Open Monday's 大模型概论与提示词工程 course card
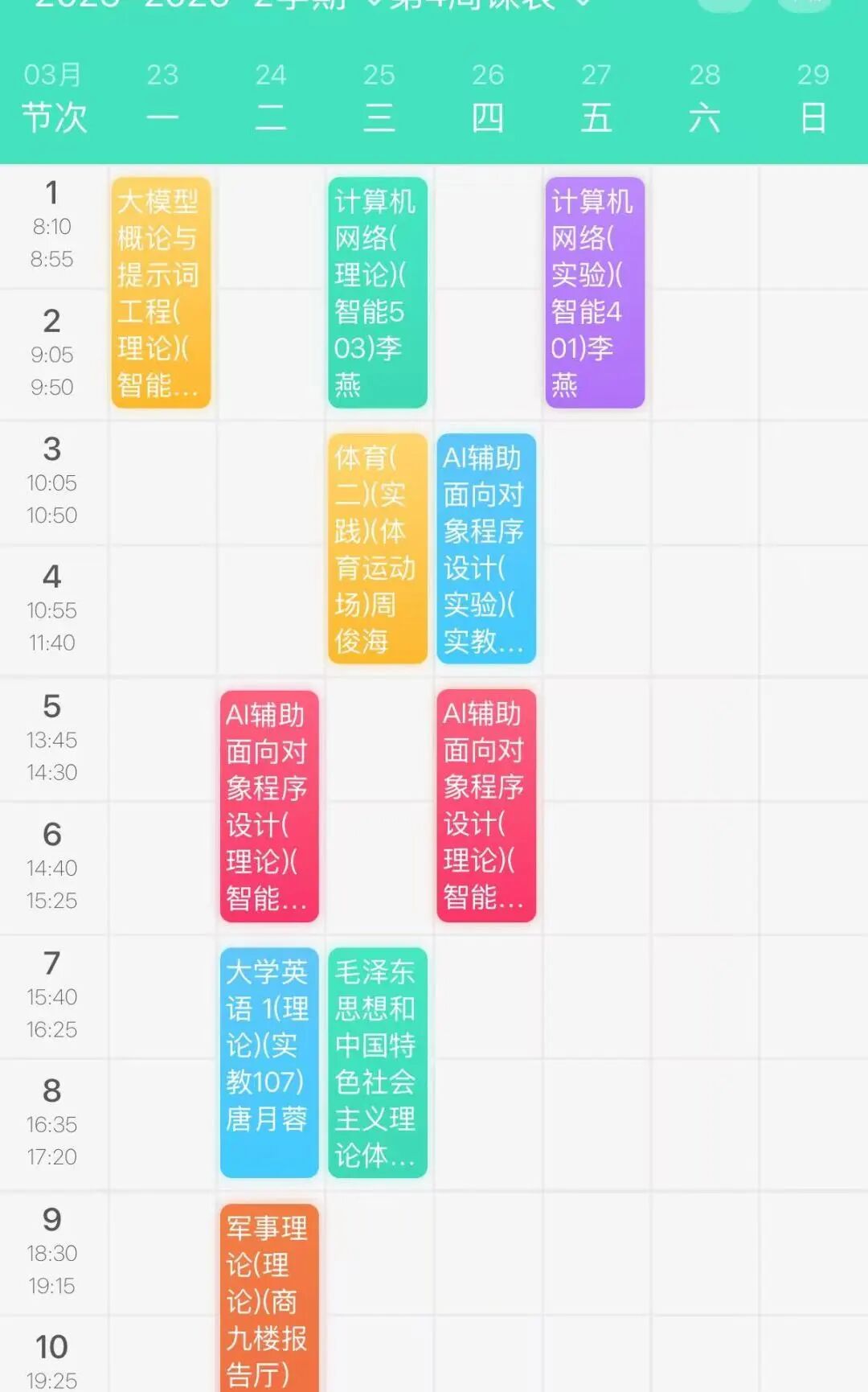This screenshot has height=1392, width=868. tap(161, 293)
